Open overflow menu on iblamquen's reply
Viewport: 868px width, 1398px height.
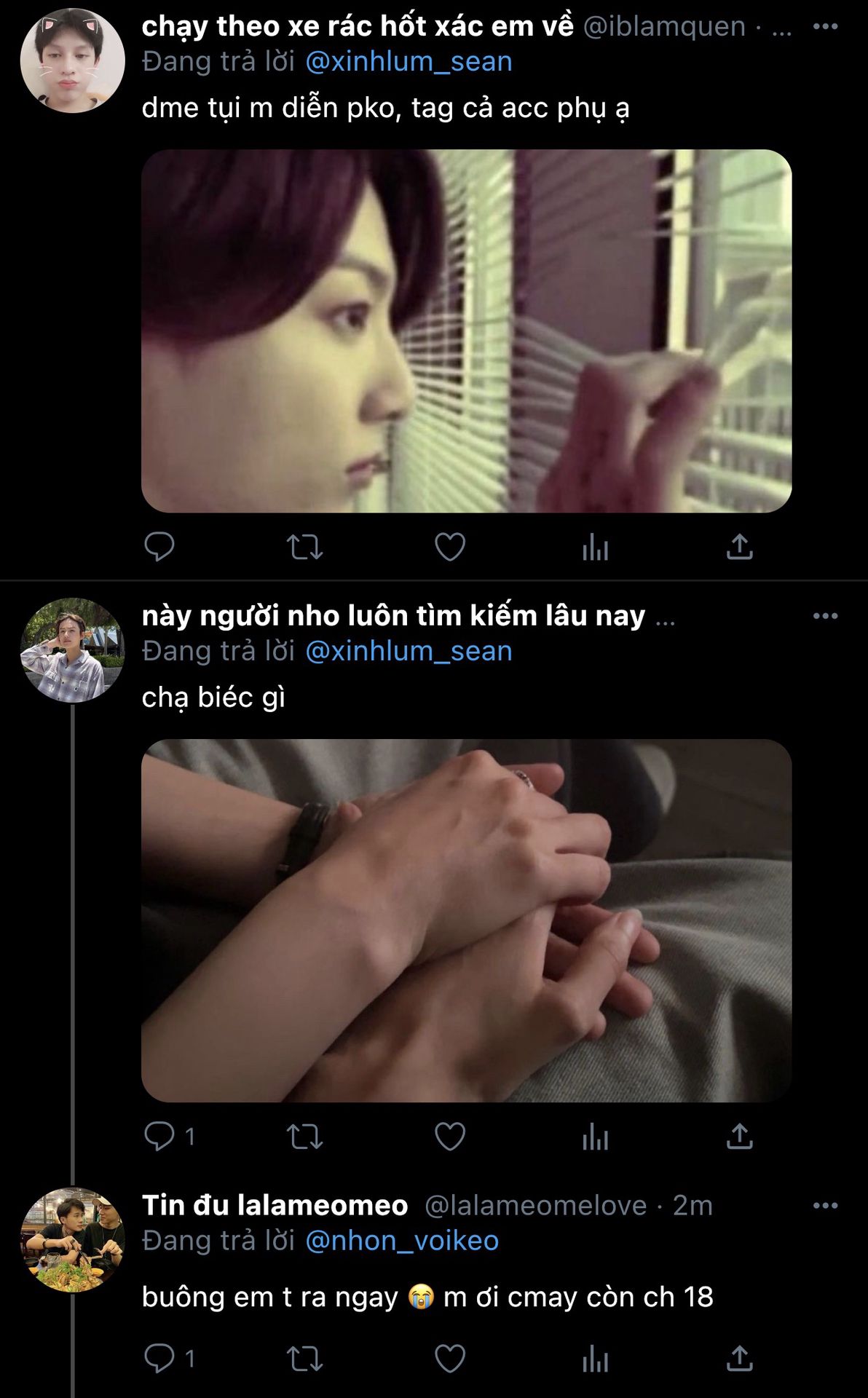point(825,26)
